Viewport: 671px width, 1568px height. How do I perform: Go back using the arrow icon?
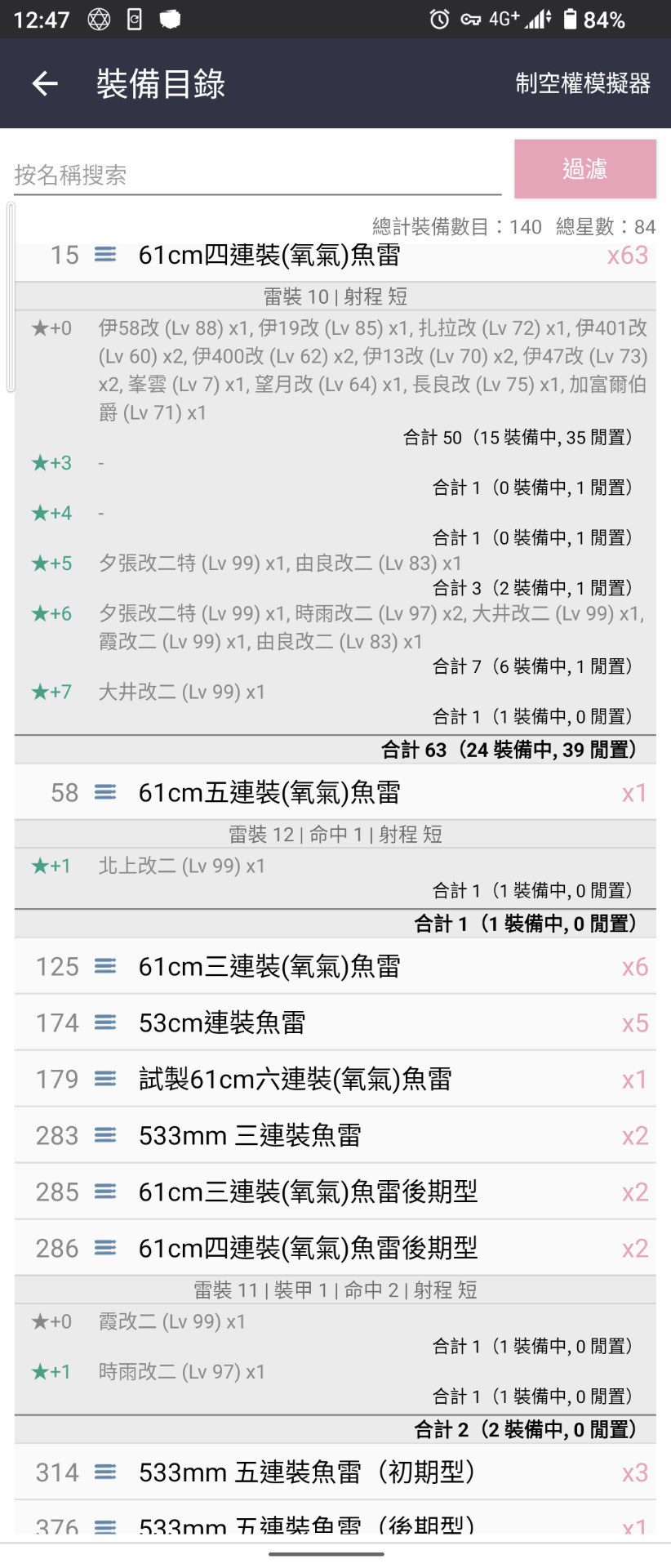[45, 83]
